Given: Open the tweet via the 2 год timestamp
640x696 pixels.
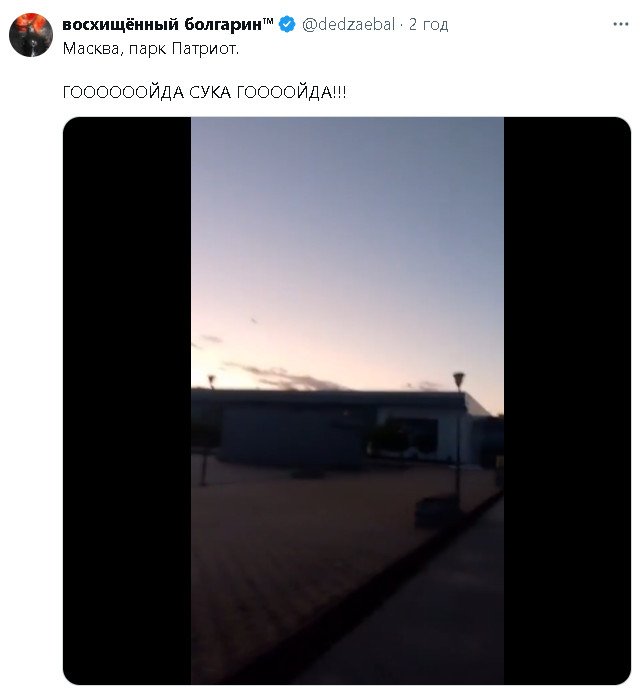Looking at the screenshot, I should tap(430, 24).
